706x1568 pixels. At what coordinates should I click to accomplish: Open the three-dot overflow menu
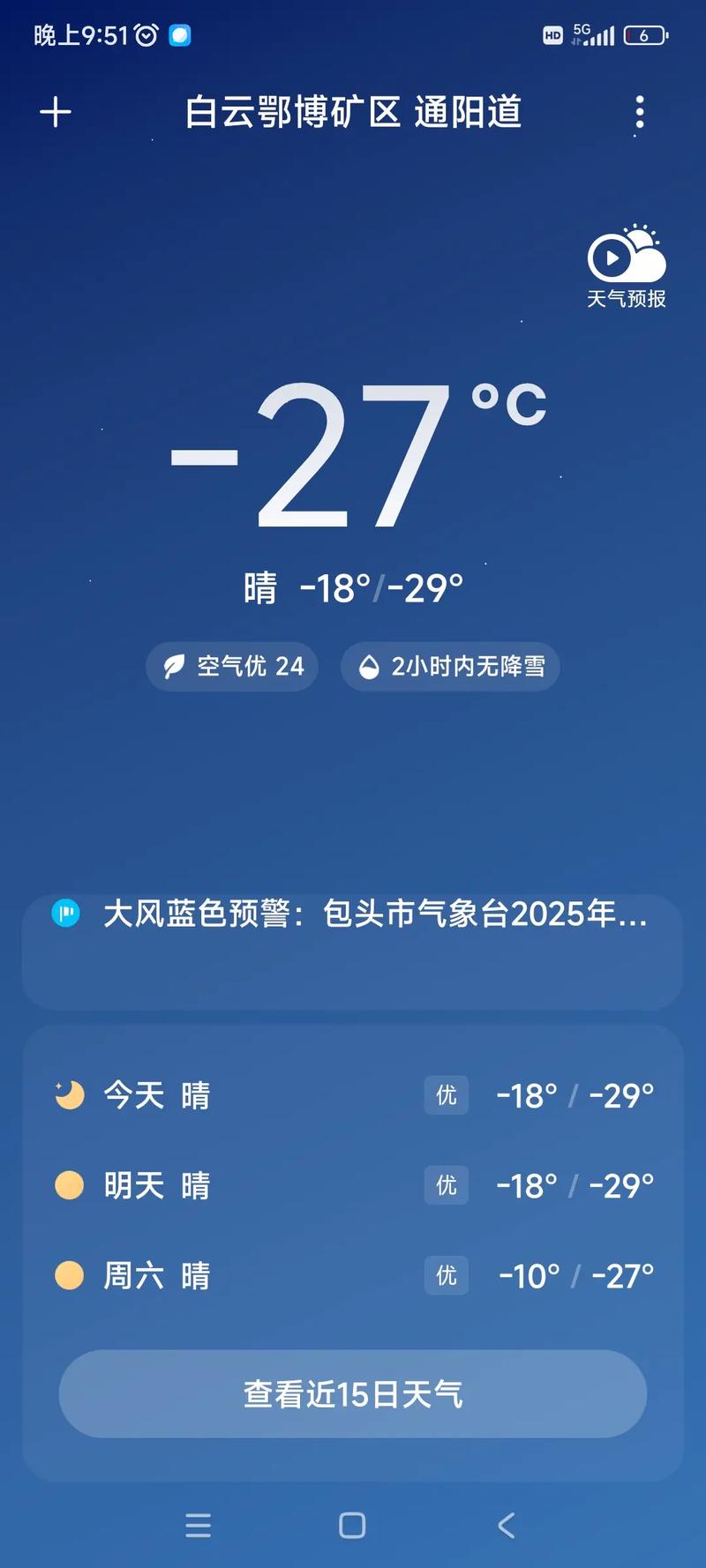tap(640, 113)
